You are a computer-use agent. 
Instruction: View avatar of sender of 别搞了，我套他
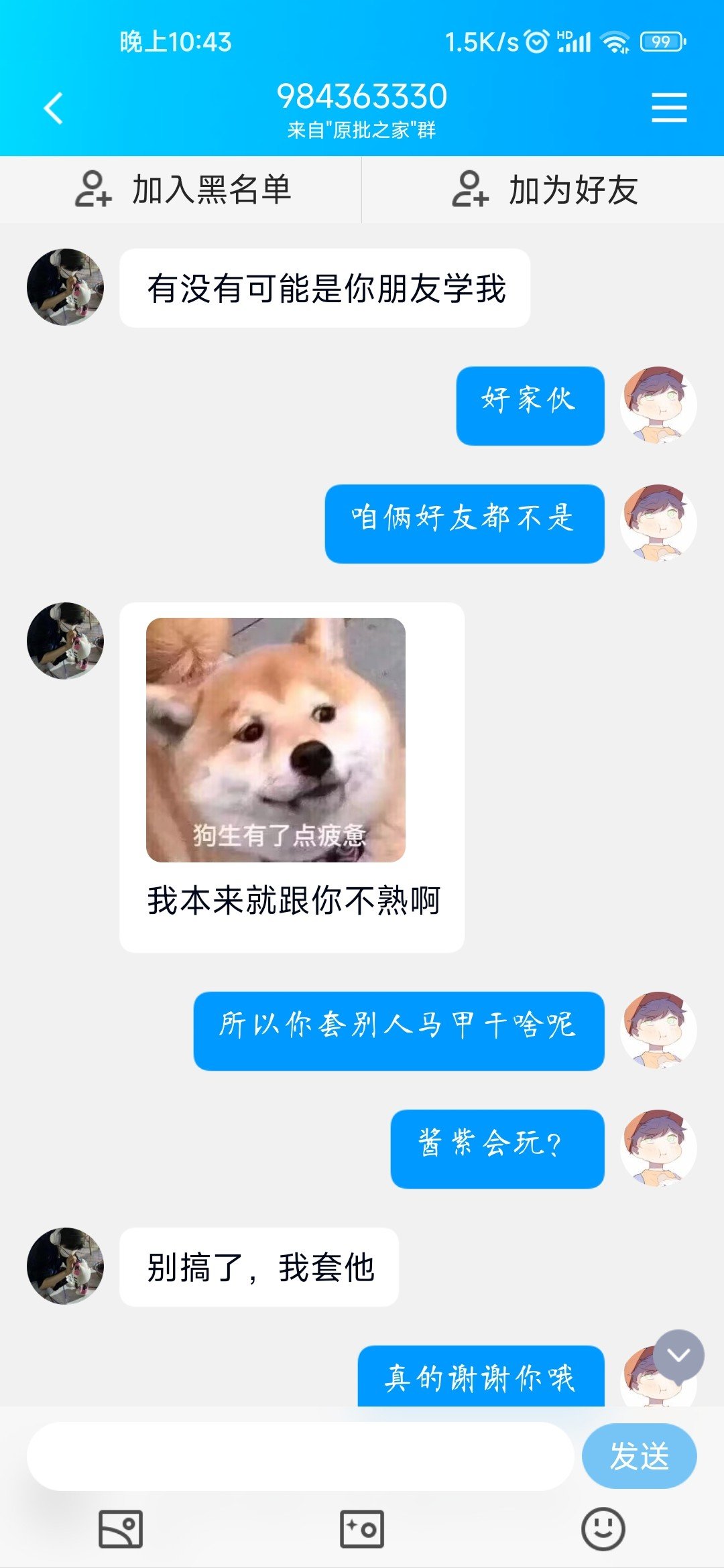click(65, 1266)
